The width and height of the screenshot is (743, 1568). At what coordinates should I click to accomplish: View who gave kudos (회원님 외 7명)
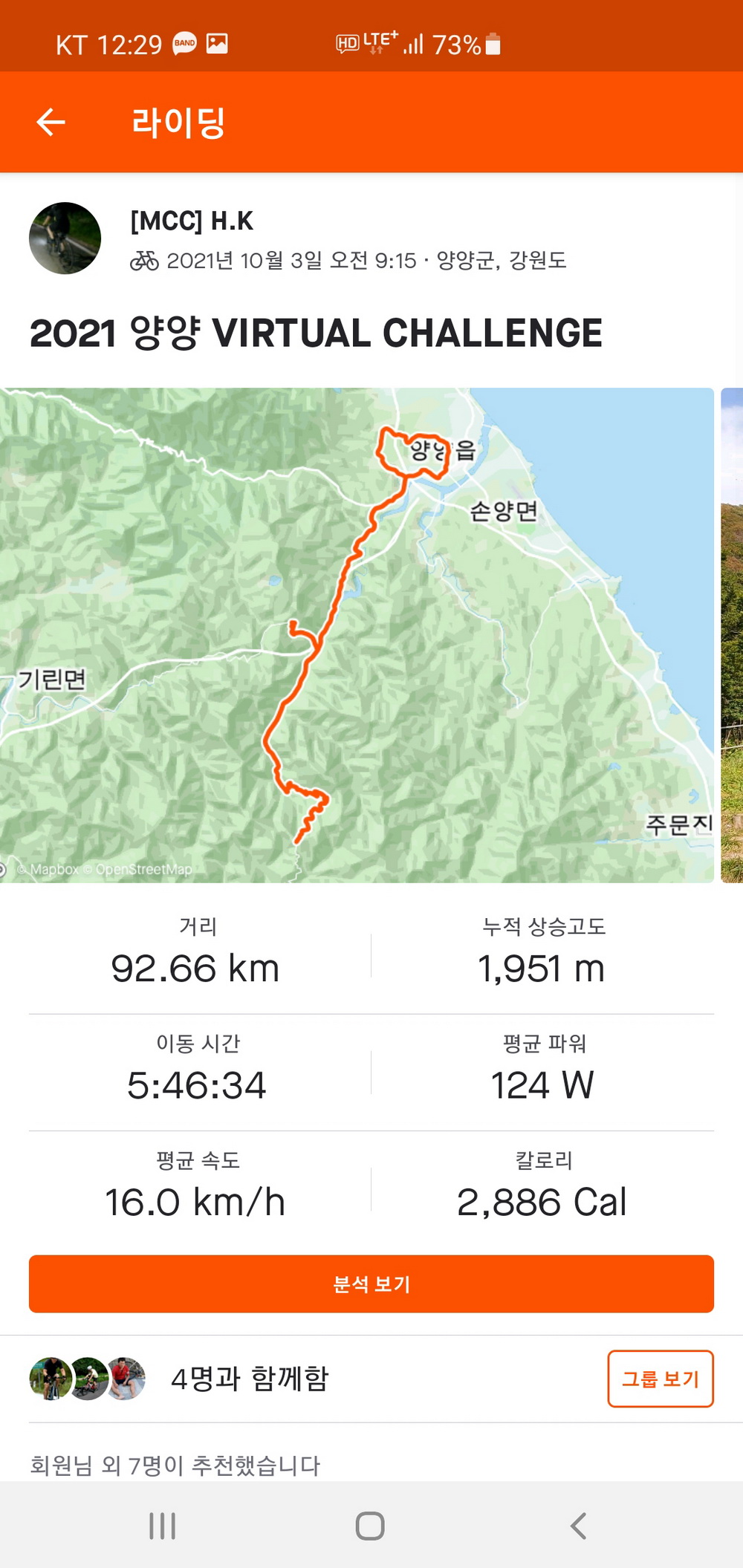pyautogui.click(x=175, y=1465)
